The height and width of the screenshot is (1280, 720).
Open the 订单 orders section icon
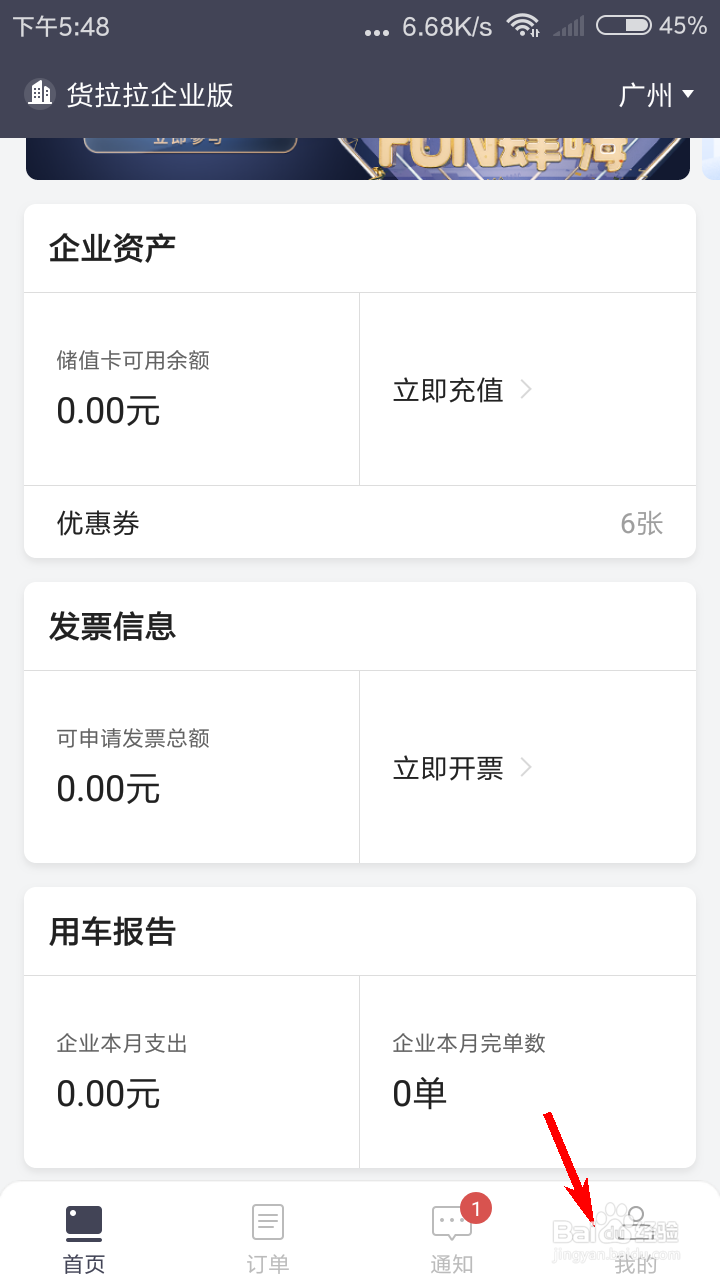click(267, 1221)
